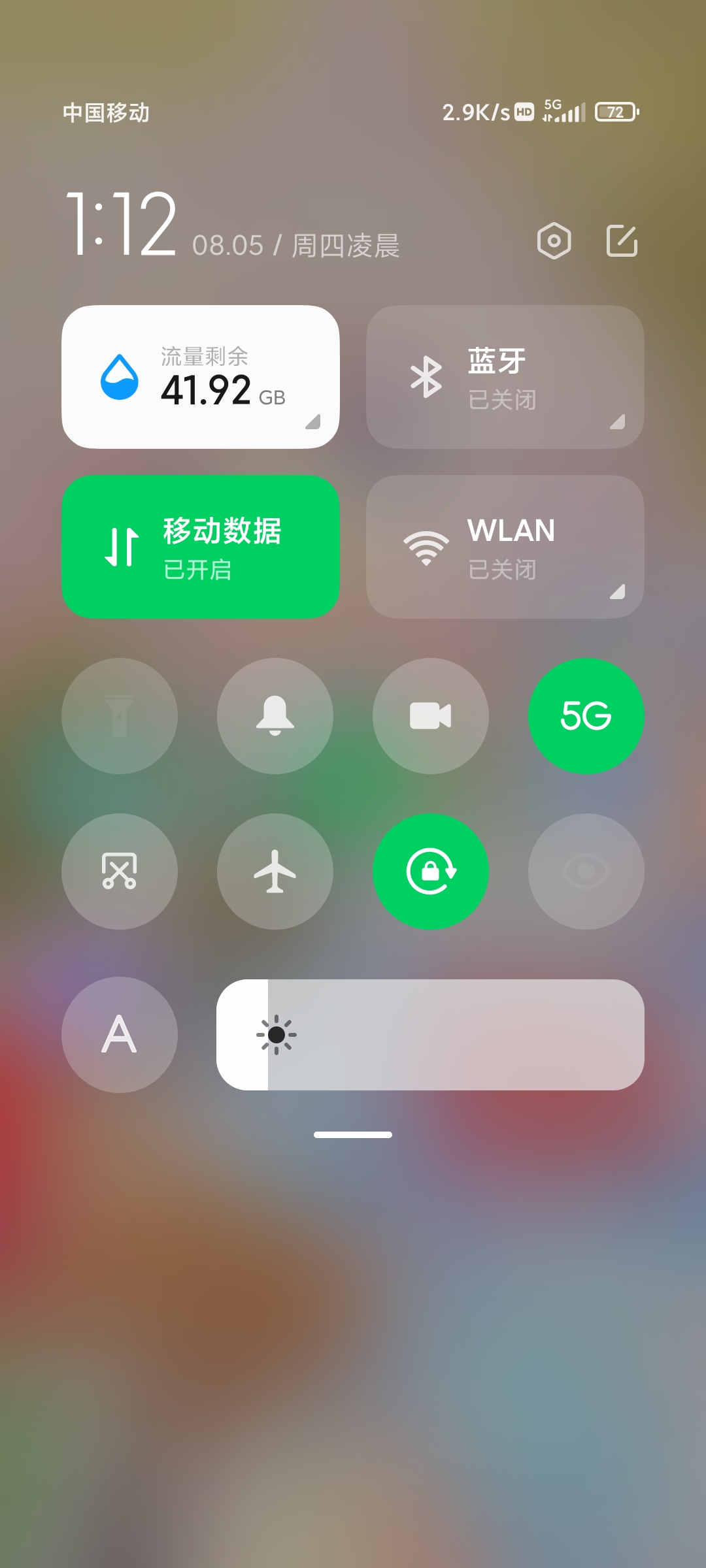Toggle the flashlight
Screen dimensions: 706x1568
click(120, 716)
